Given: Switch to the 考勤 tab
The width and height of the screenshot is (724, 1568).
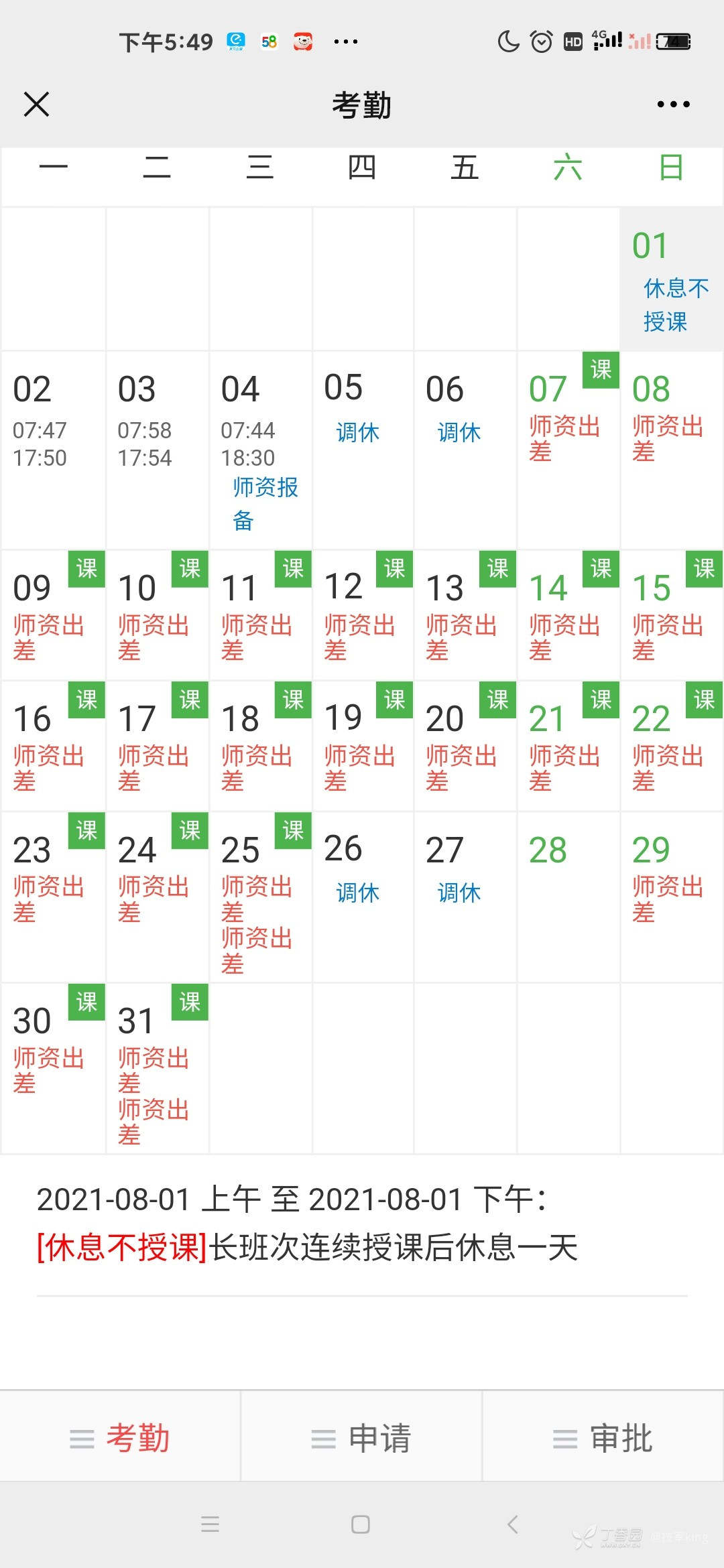Looking at the screenshot, I should coord(121,1438).
